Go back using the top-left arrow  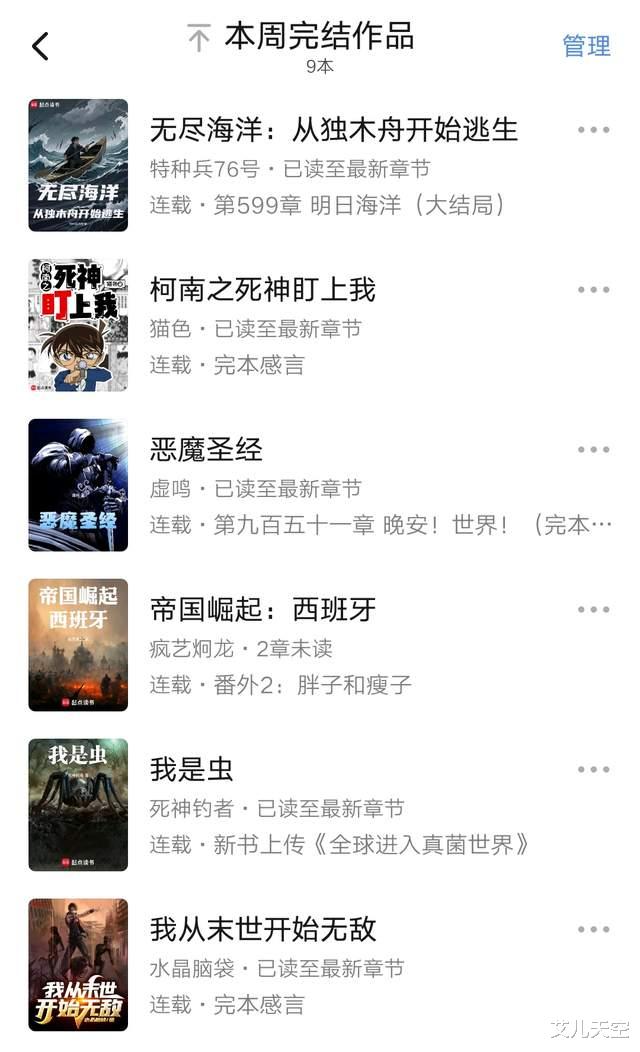40,46
